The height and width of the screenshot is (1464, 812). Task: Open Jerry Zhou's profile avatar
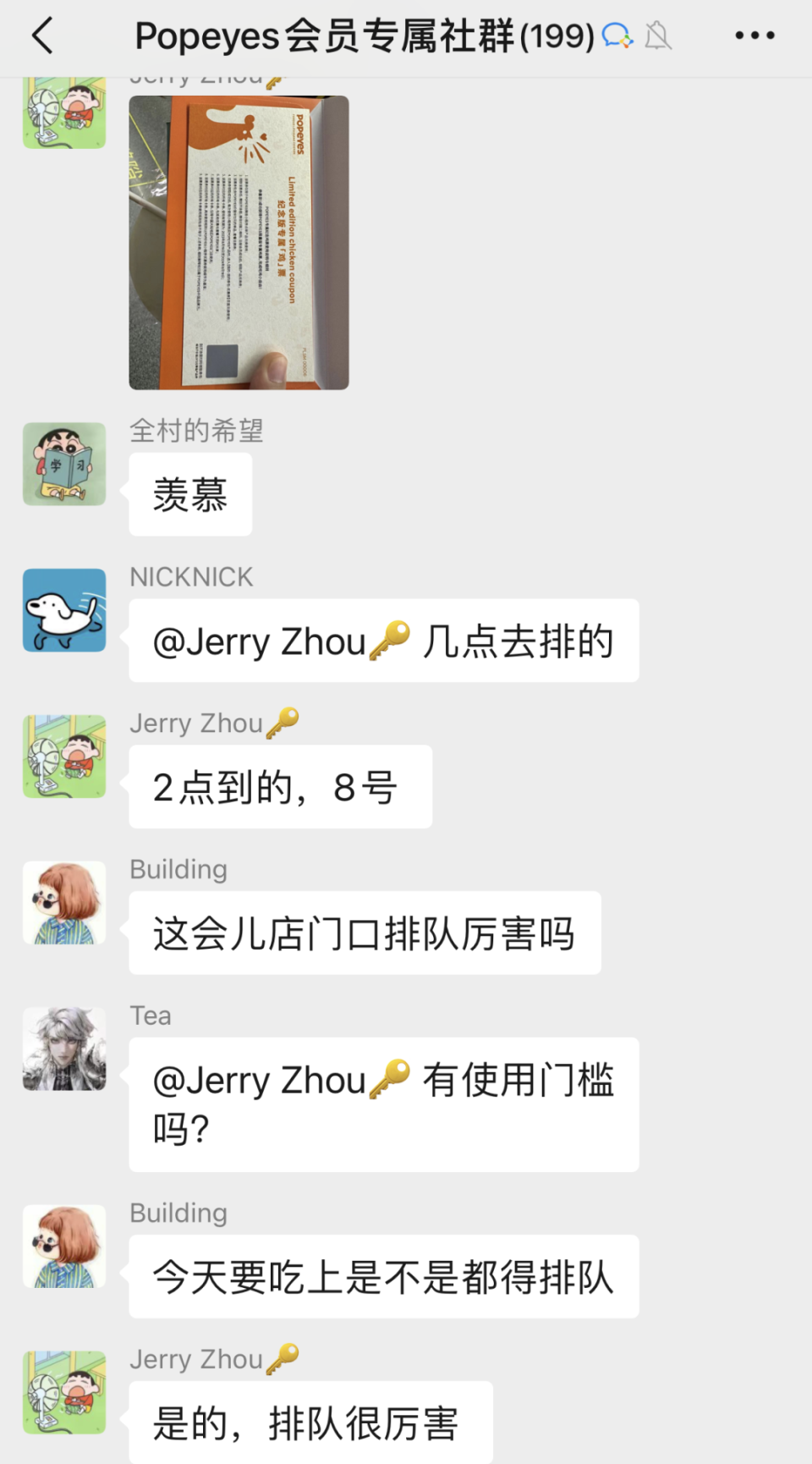pyautogui.click(x=64, y=757)
